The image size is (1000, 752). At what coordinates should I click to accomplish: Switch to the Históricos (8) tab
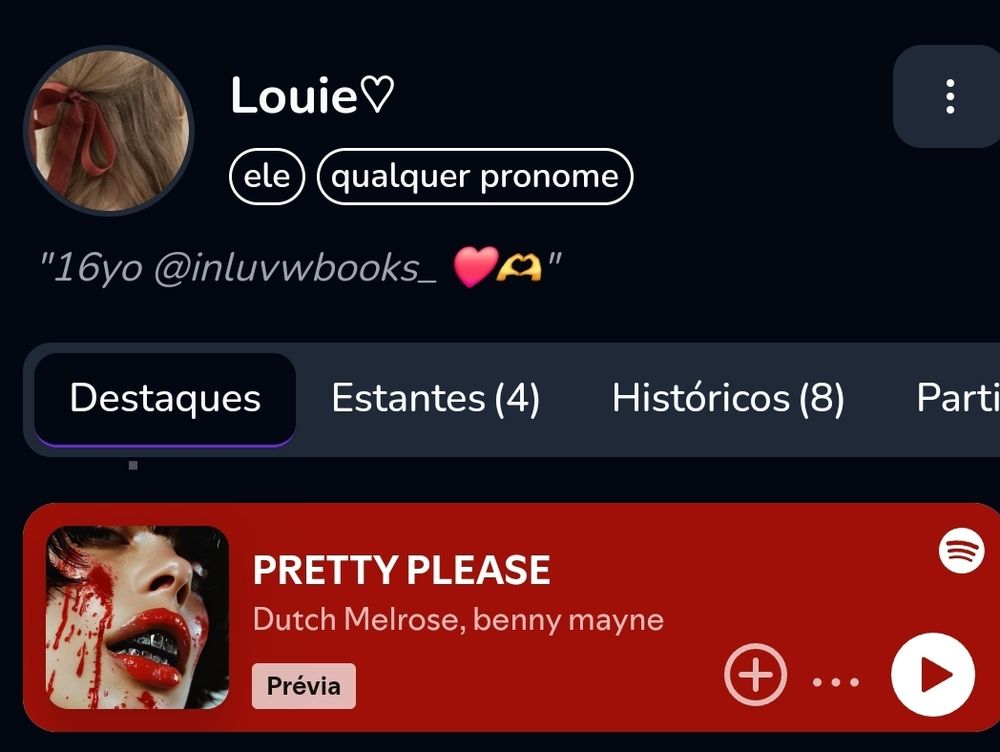pyautogui.click(x=728, y=398)
